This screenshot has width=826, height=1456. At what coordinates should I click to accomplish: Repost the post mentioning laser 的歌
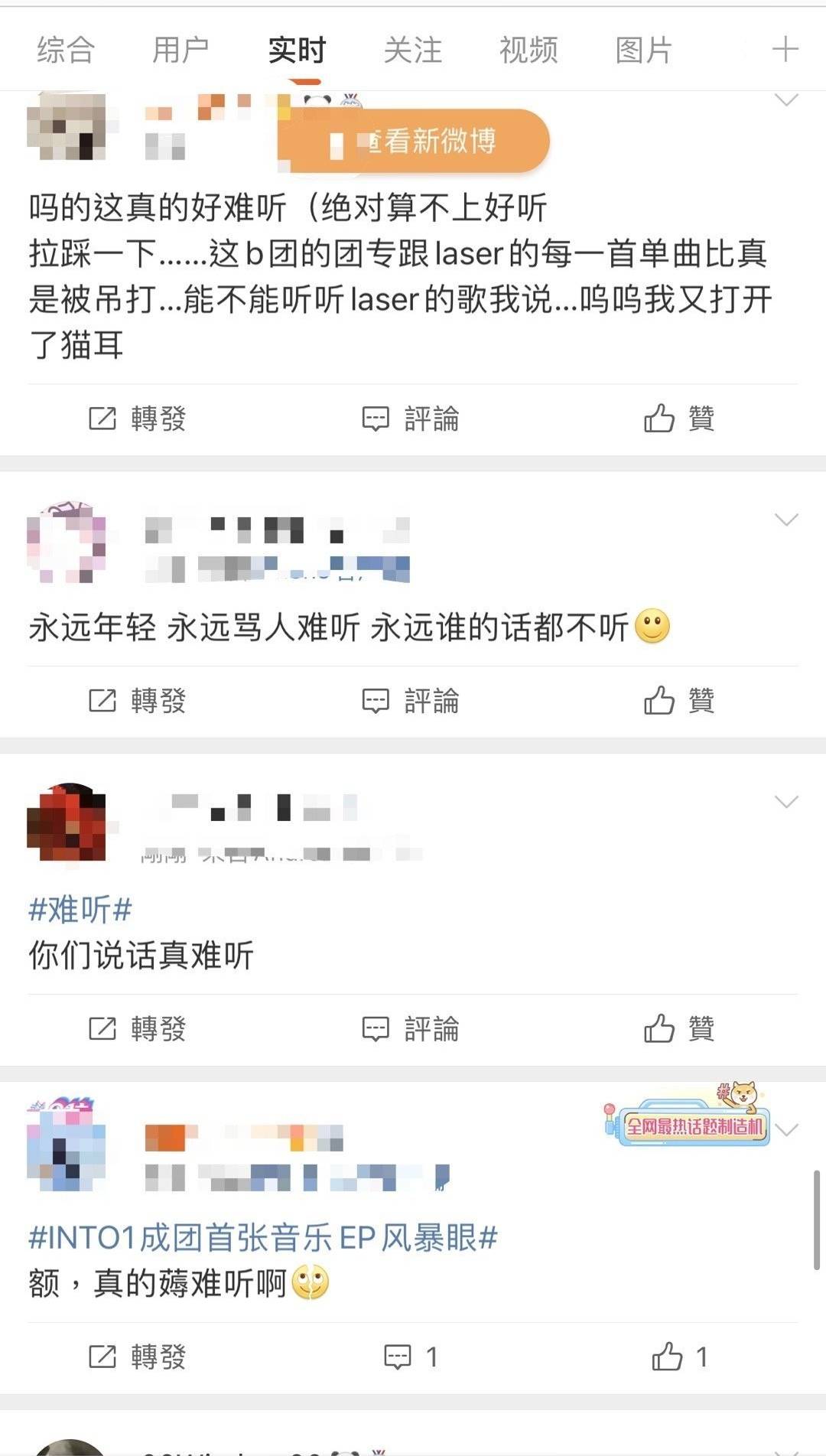(x=138, y=419)
